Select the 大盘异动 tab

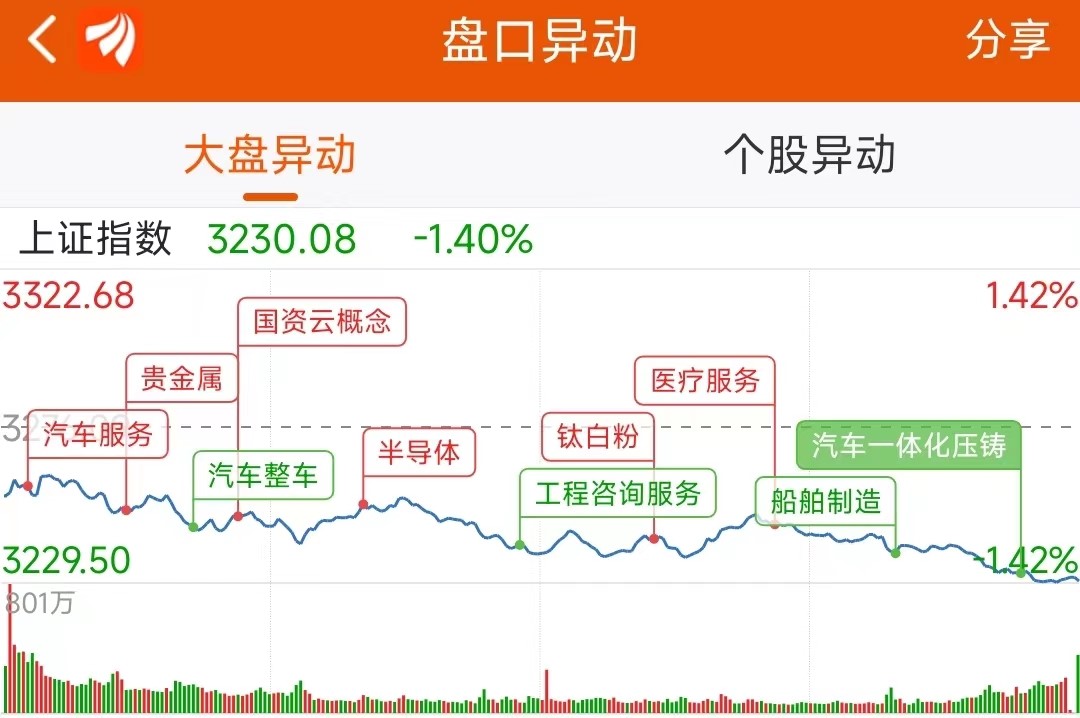270,156
